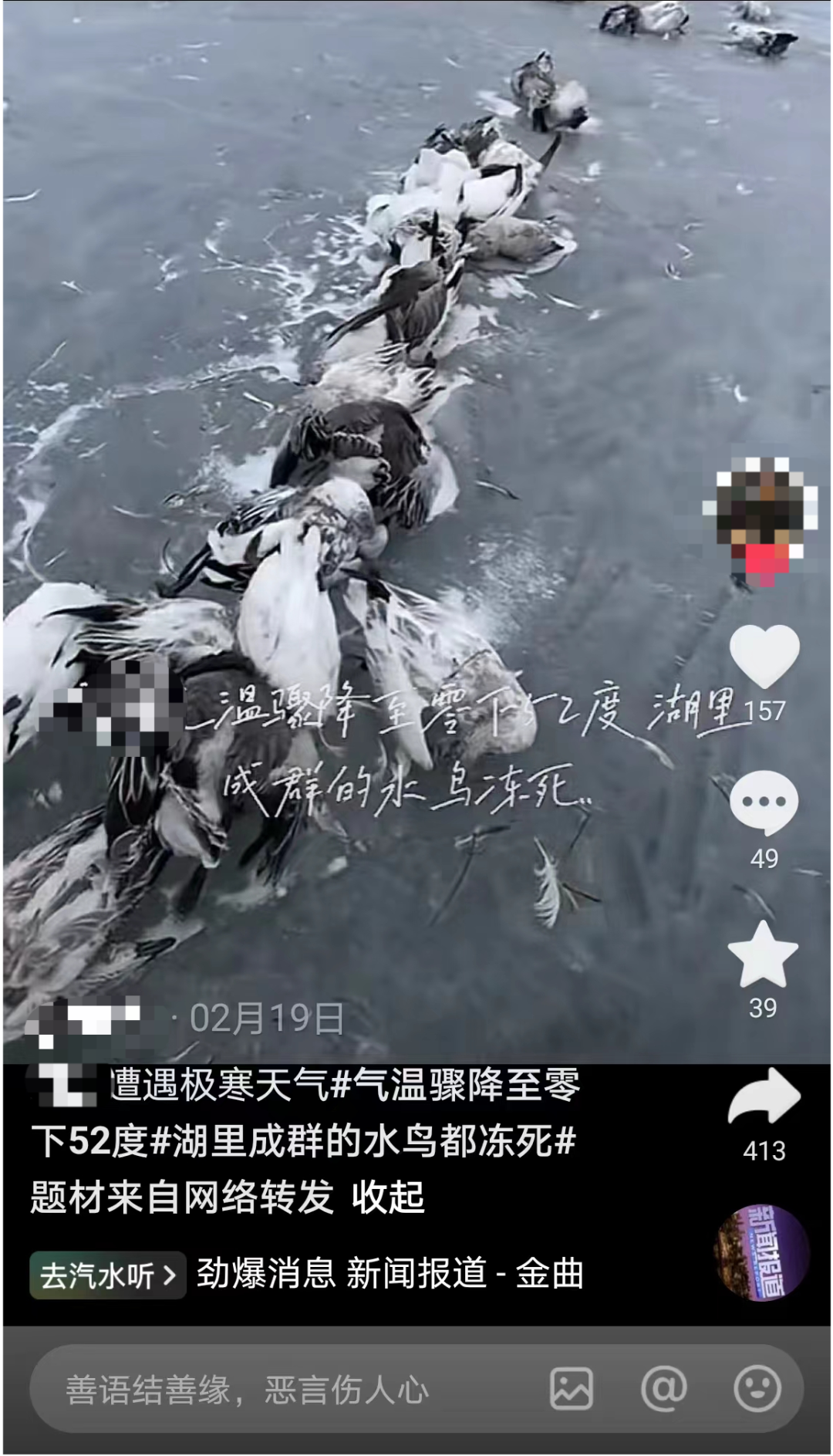Like this video with the heart icon
833x1456 pixels.
[x=764, y=656]
